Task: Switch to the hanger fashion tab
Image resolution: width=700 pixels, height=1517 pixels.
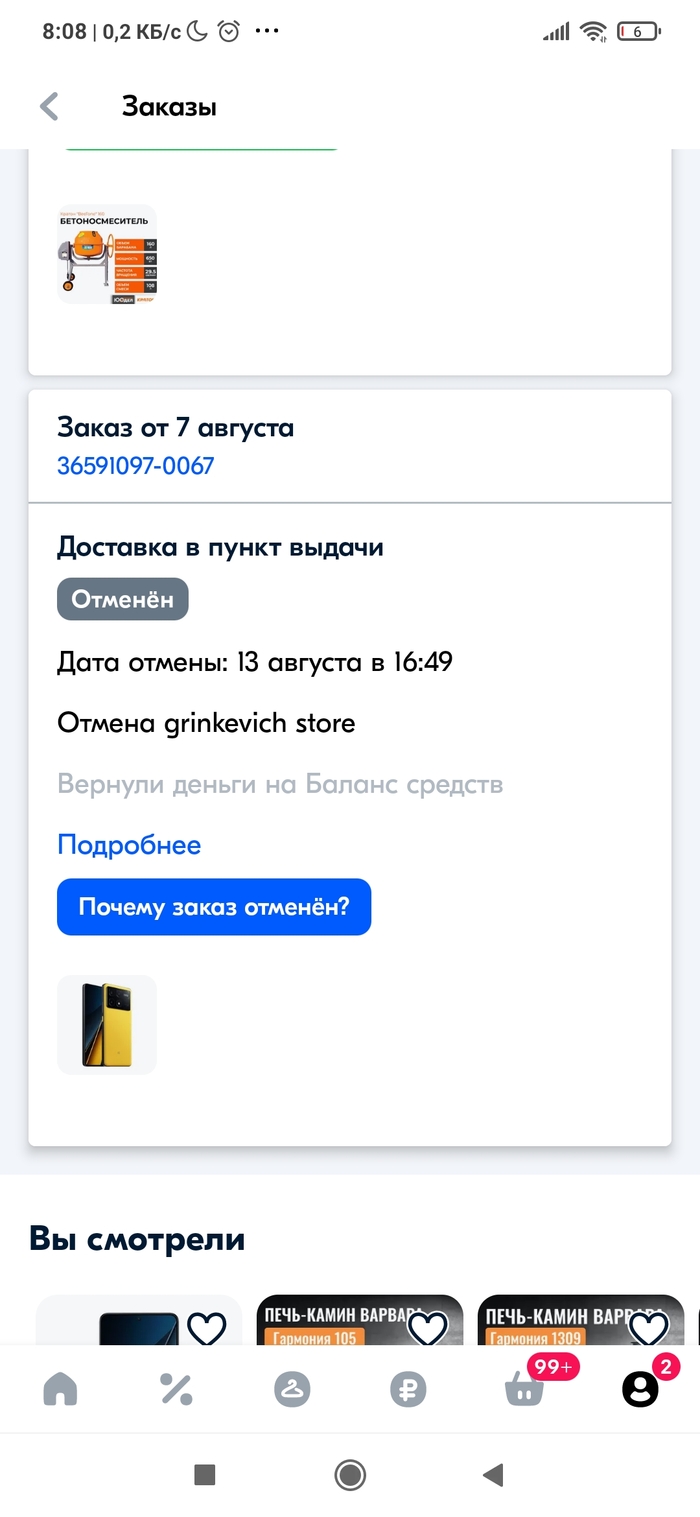Action: click(x=292, y=1389)
